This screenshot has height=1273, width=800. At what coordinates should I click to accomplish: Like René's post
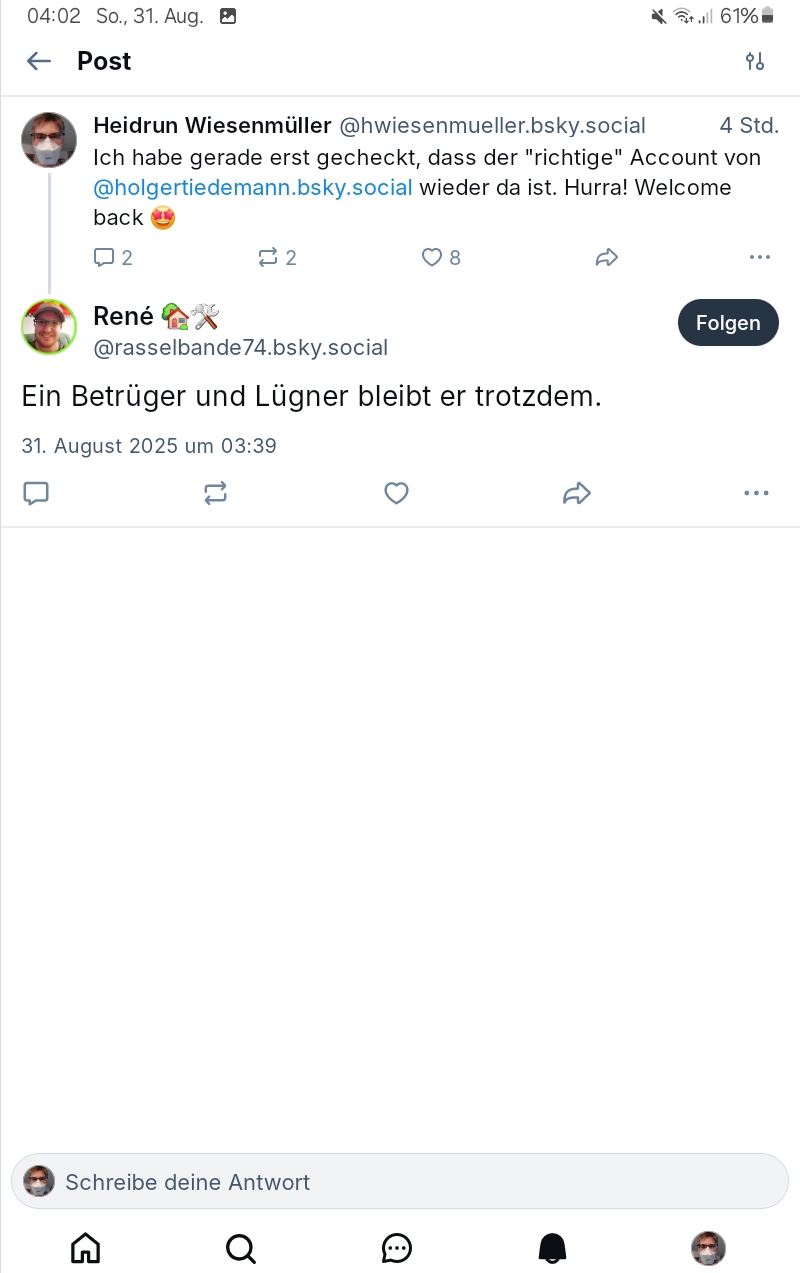coord(397,493)
